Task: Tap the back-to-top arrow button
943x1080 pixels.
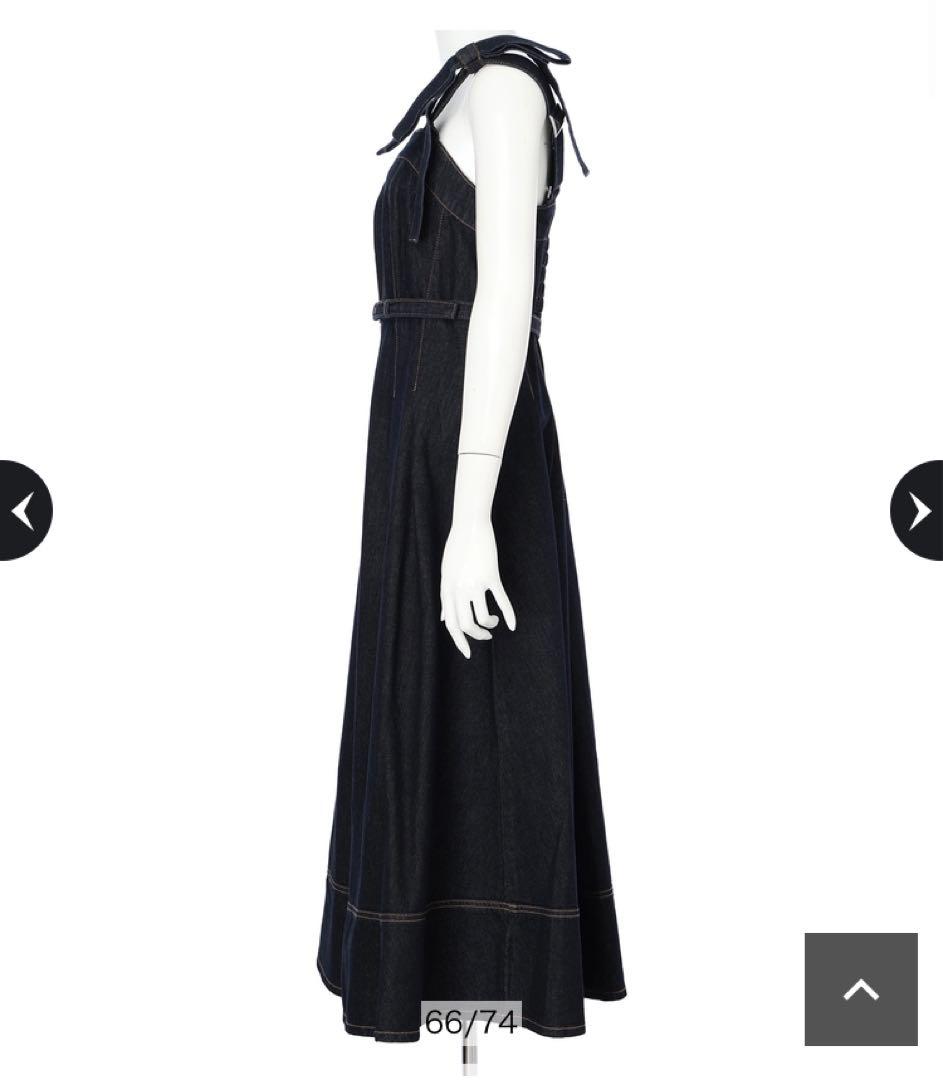Action: coord(860,989)
